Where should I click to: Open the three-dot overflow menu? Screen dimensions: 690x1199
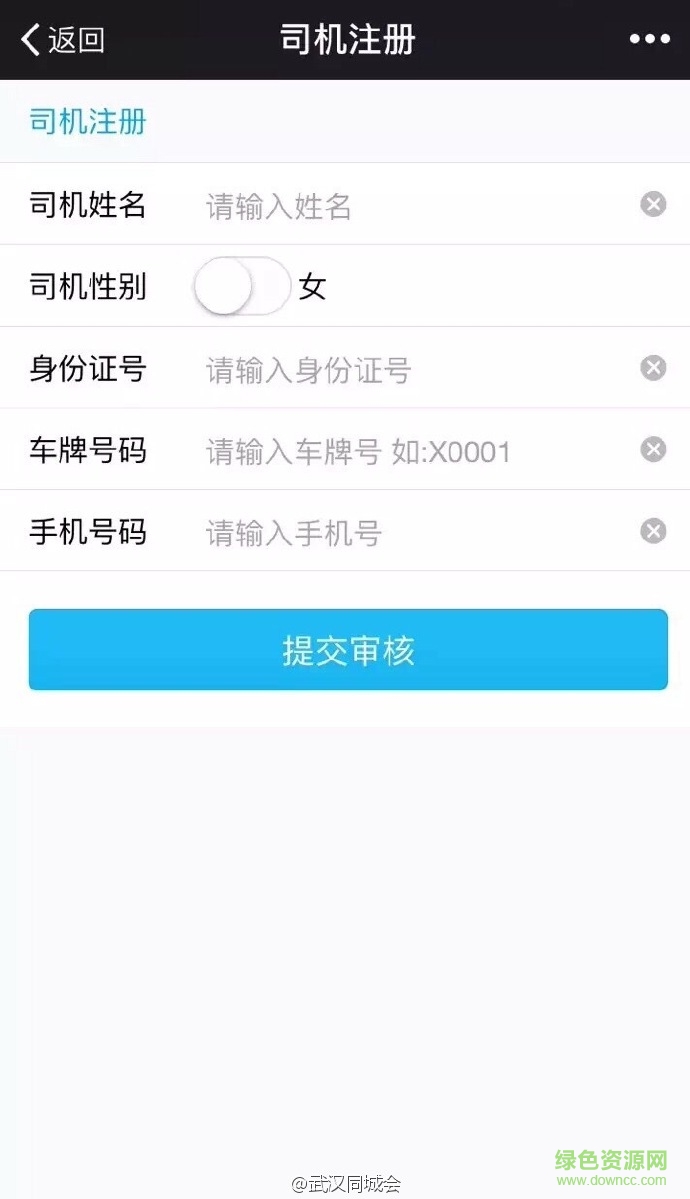[x=649, y=40]
